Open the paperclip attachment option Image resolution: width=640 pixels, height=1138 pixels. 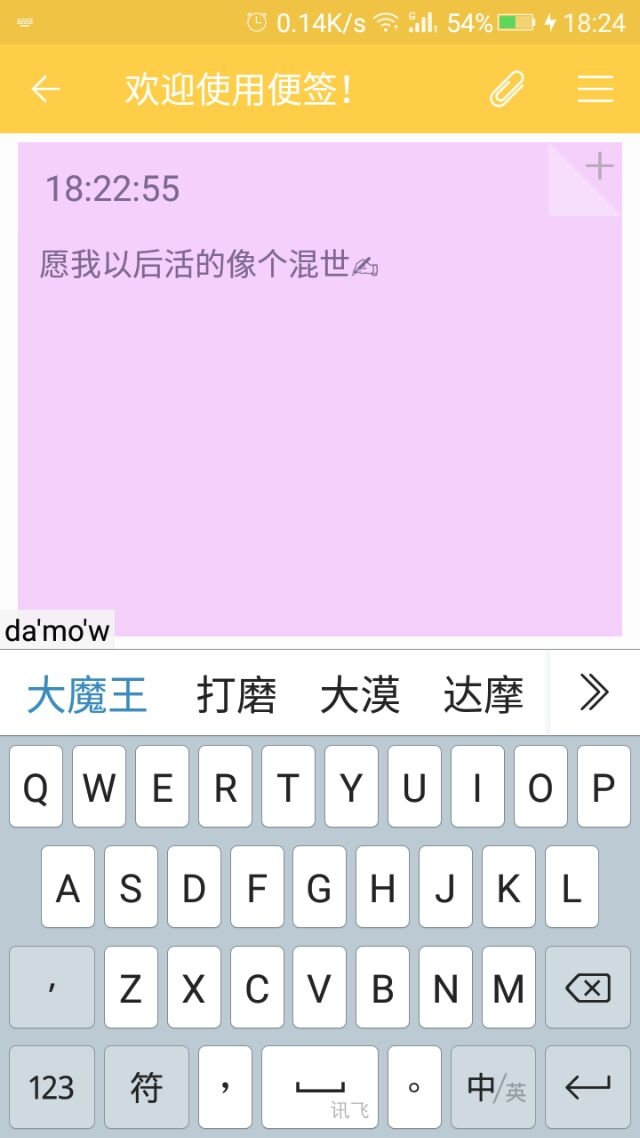[506, 89]
